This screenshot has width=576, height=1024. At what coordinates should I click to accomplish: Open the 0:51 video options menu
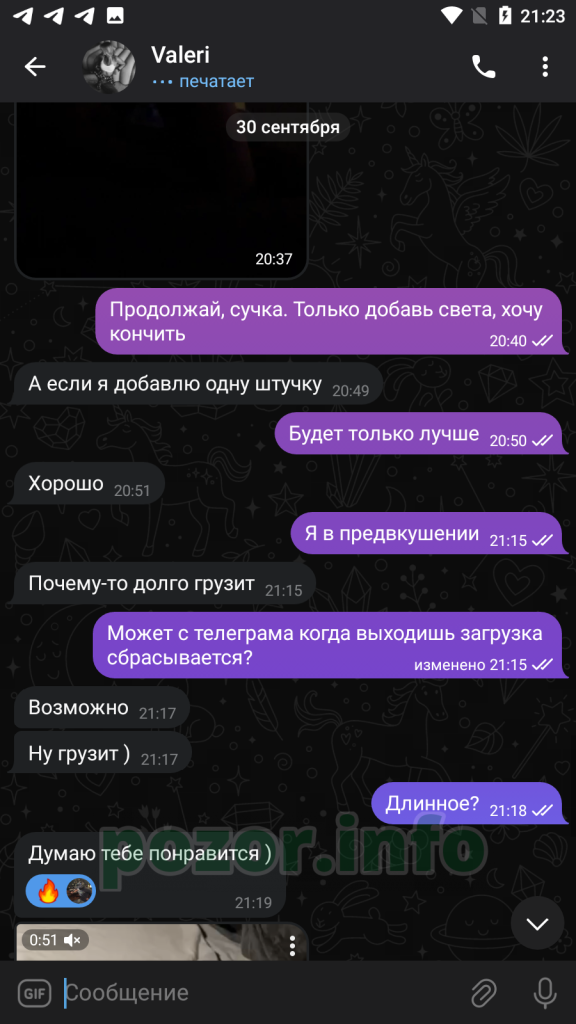pos(293,945)
